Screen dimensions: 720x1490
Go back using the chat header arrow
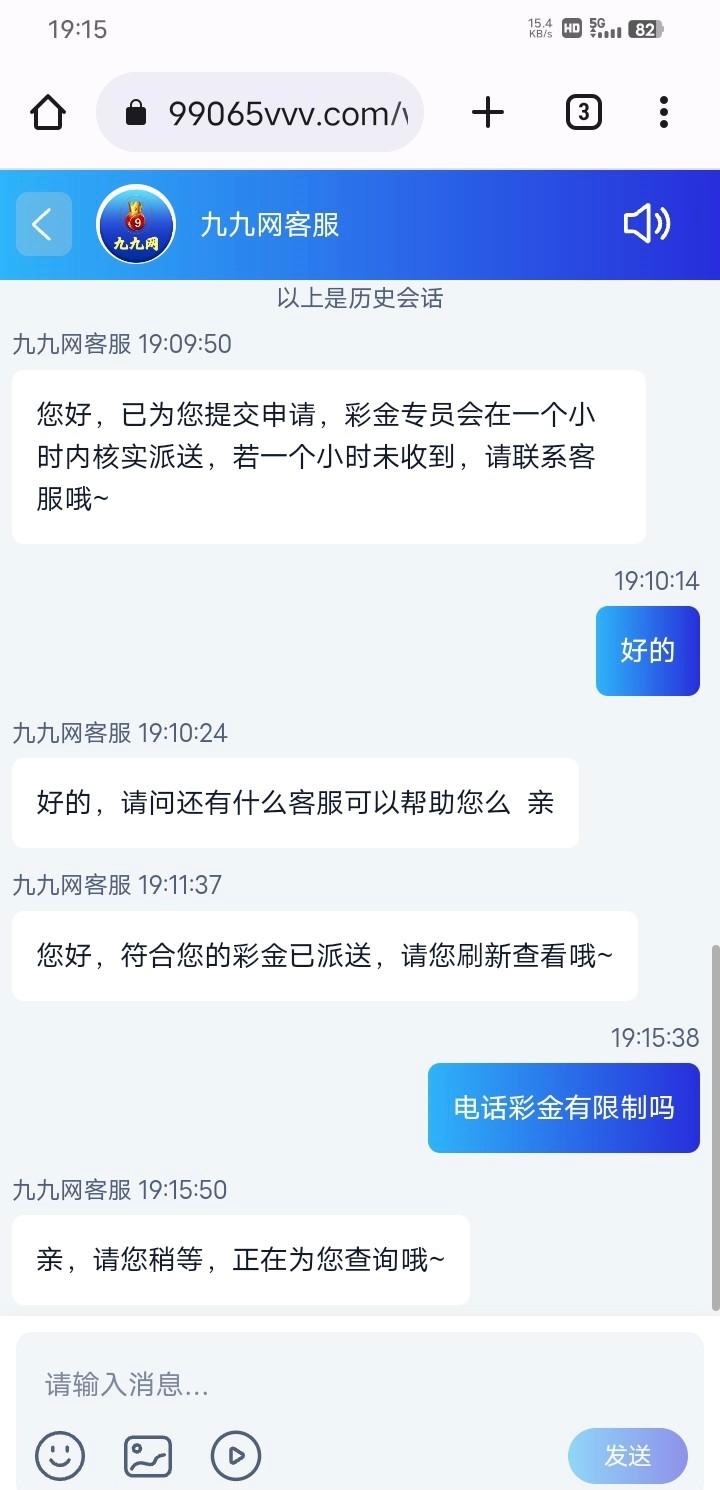(43, 224)
